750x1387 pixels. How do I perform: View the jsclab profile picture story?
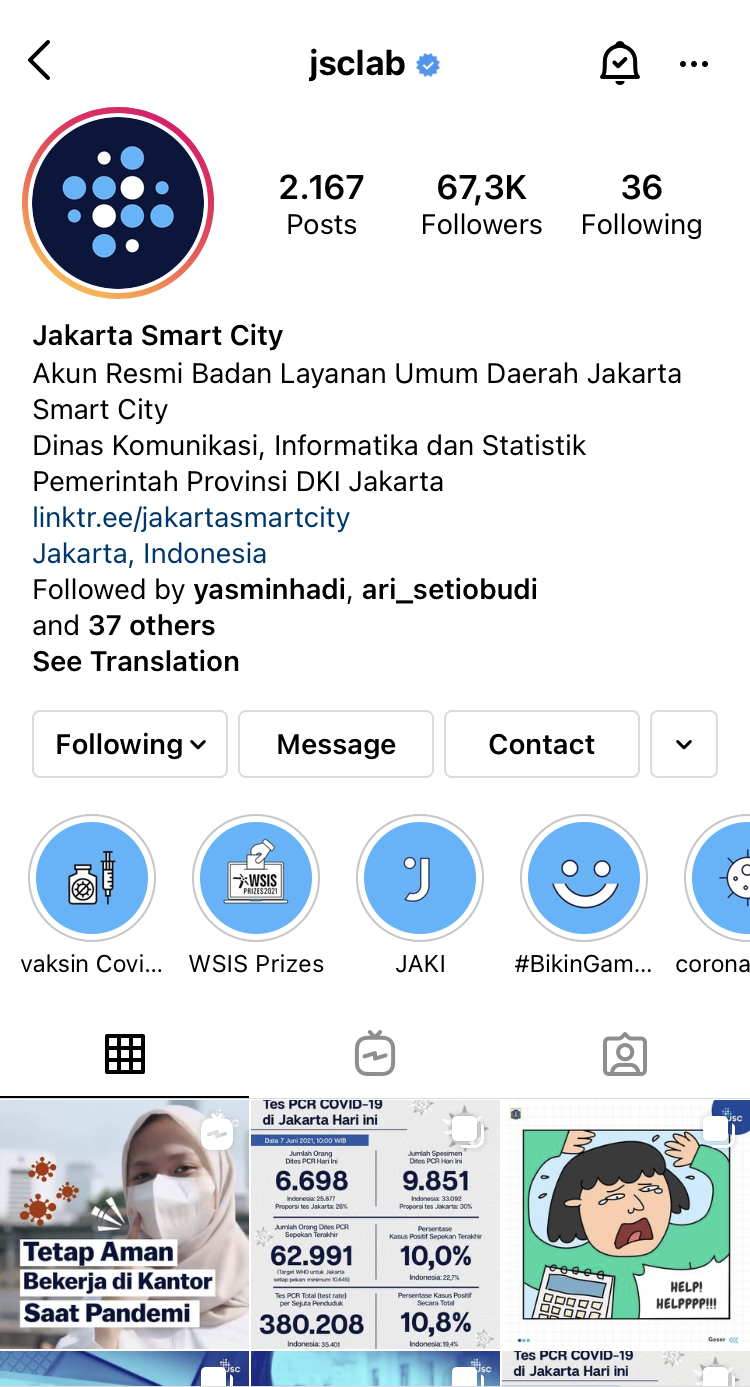[118, 203]
